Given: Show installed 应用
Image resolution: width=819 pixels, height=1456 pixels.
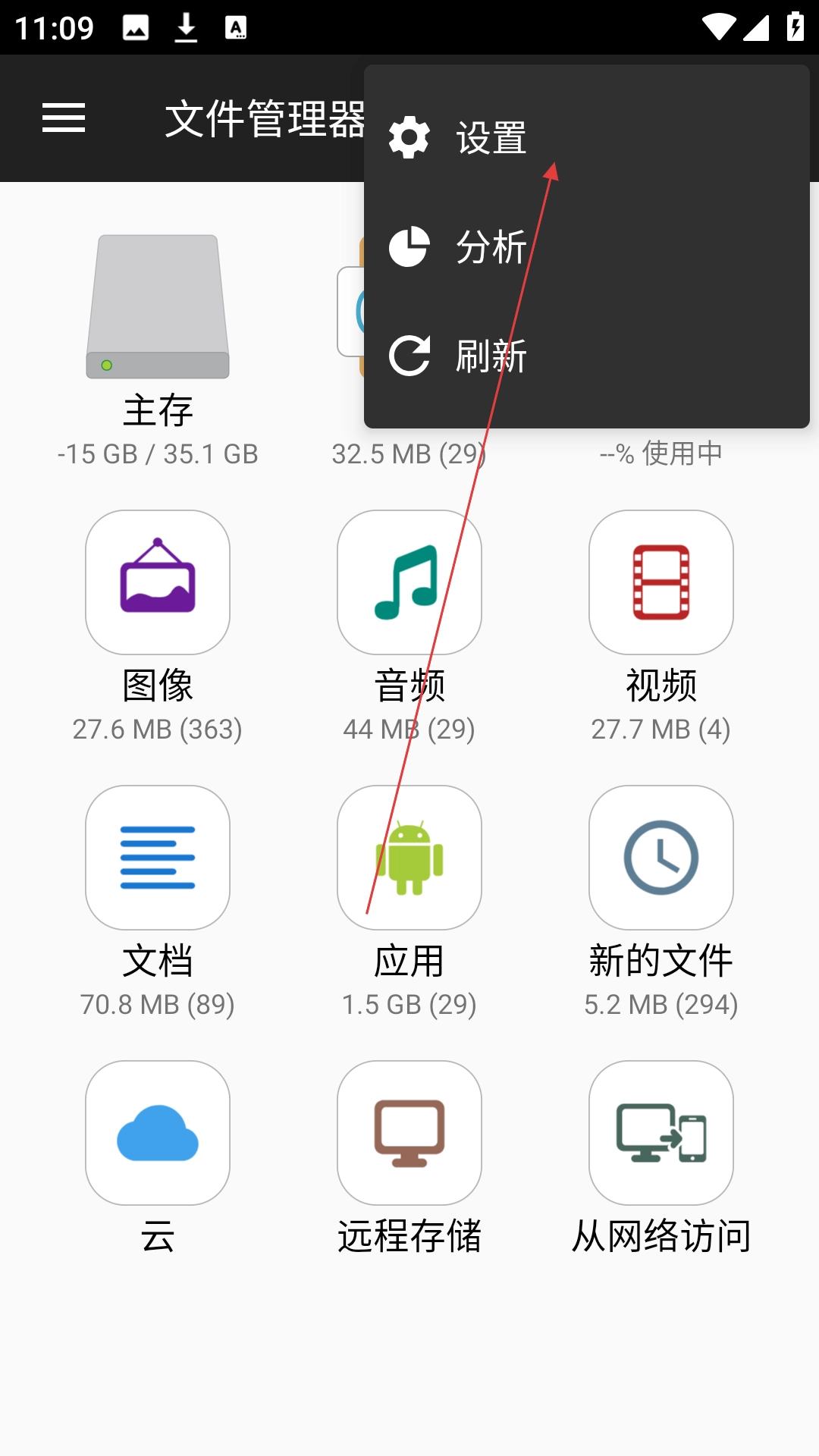Looking at the screenshot, I should [x=409, y=858].
